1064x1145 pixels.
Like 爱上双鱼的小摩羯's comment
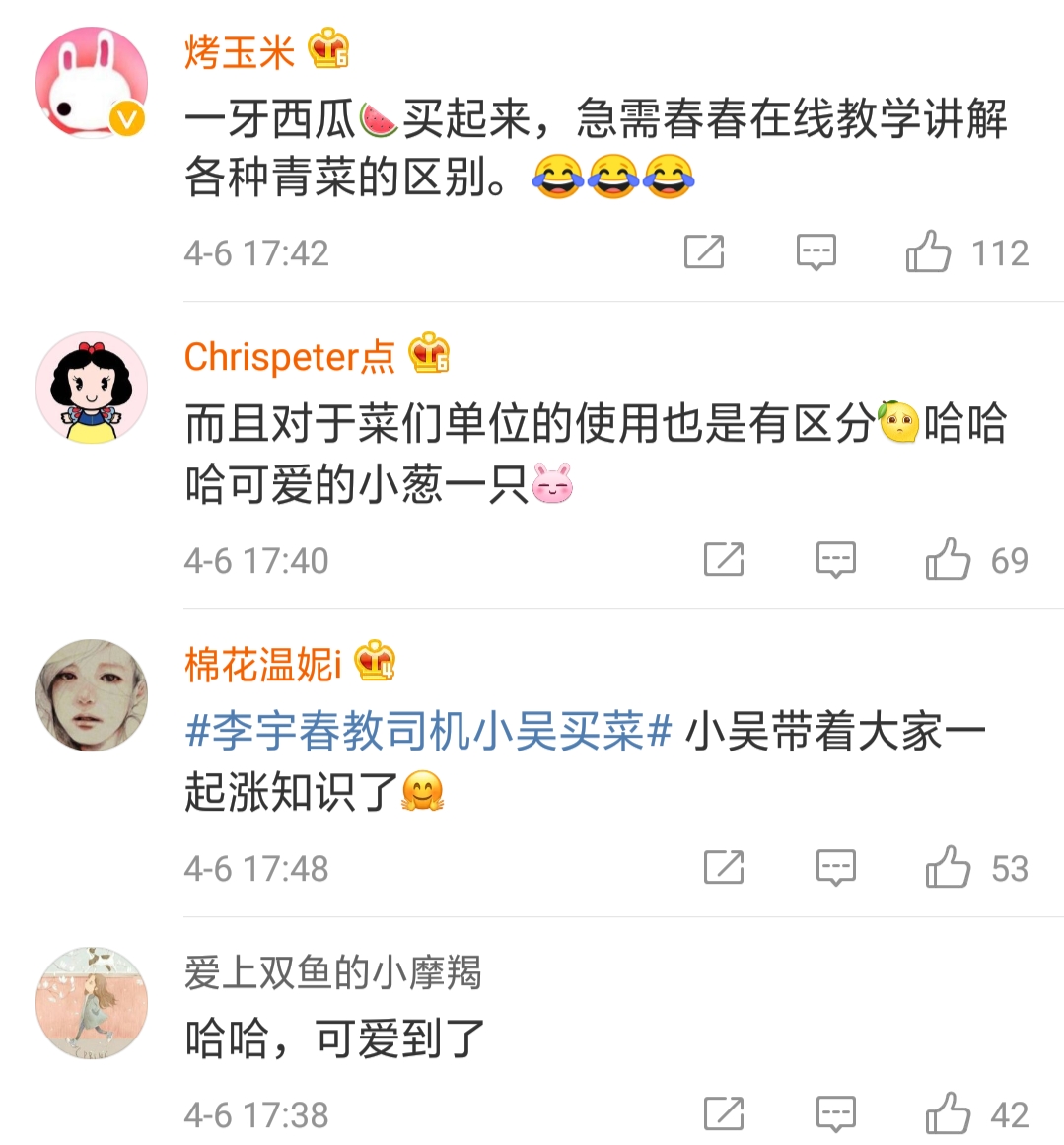pos(948,1114)
